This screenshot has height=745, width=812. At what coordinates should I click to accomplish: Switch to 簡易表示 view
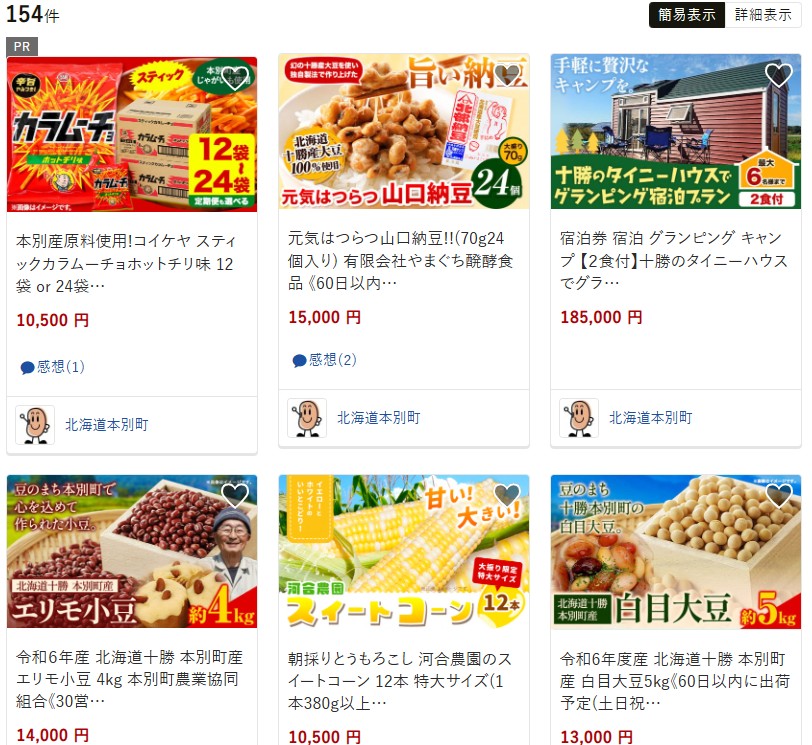686,15
